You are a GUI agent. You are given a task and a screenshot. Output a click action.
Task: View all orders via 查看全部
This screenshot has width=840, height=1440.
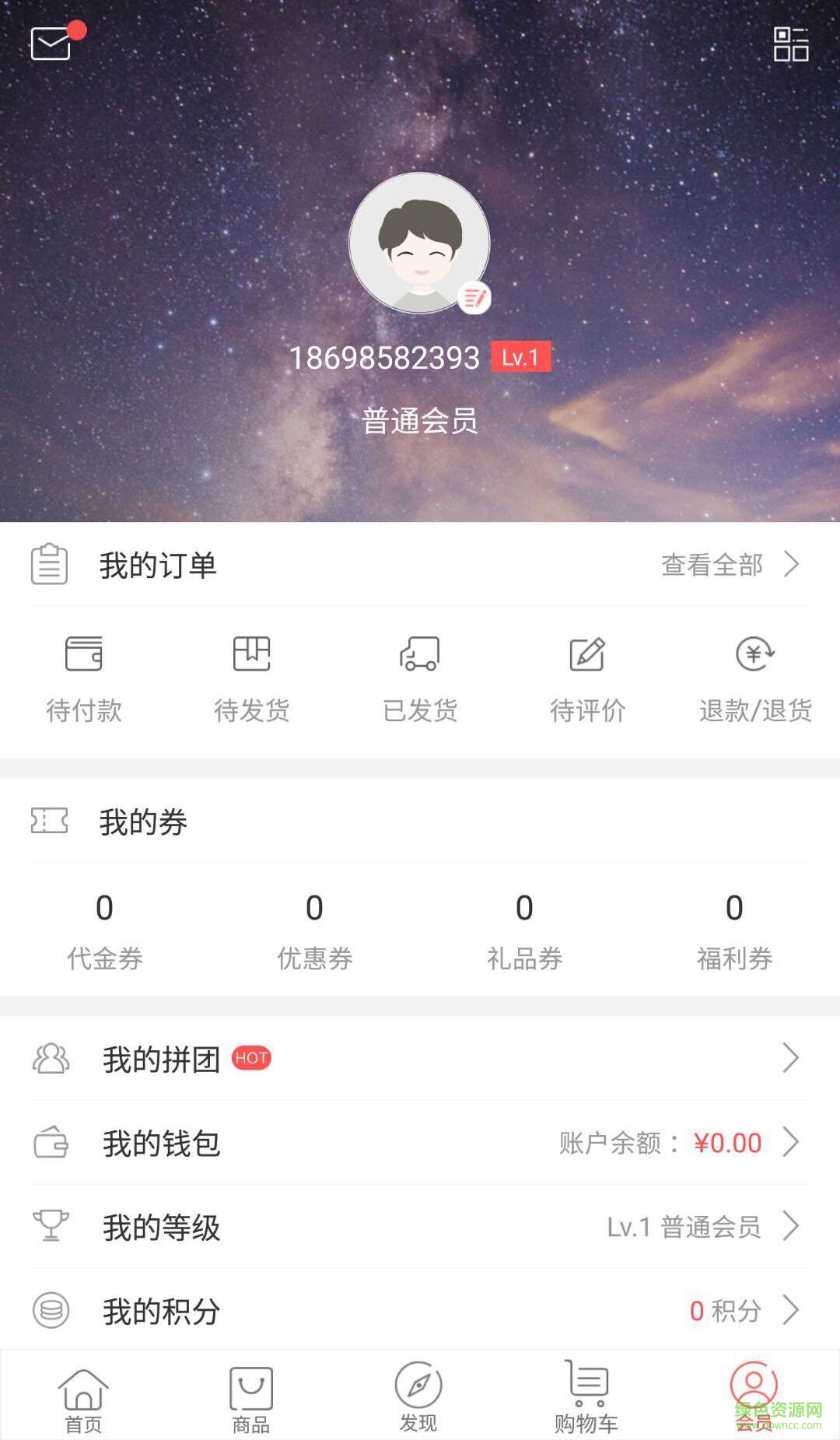[729, 565]
